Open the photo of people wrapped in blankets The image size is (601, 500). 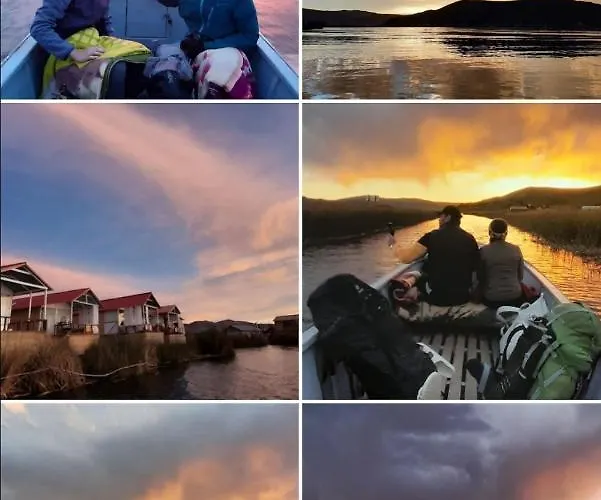[149, 50]
